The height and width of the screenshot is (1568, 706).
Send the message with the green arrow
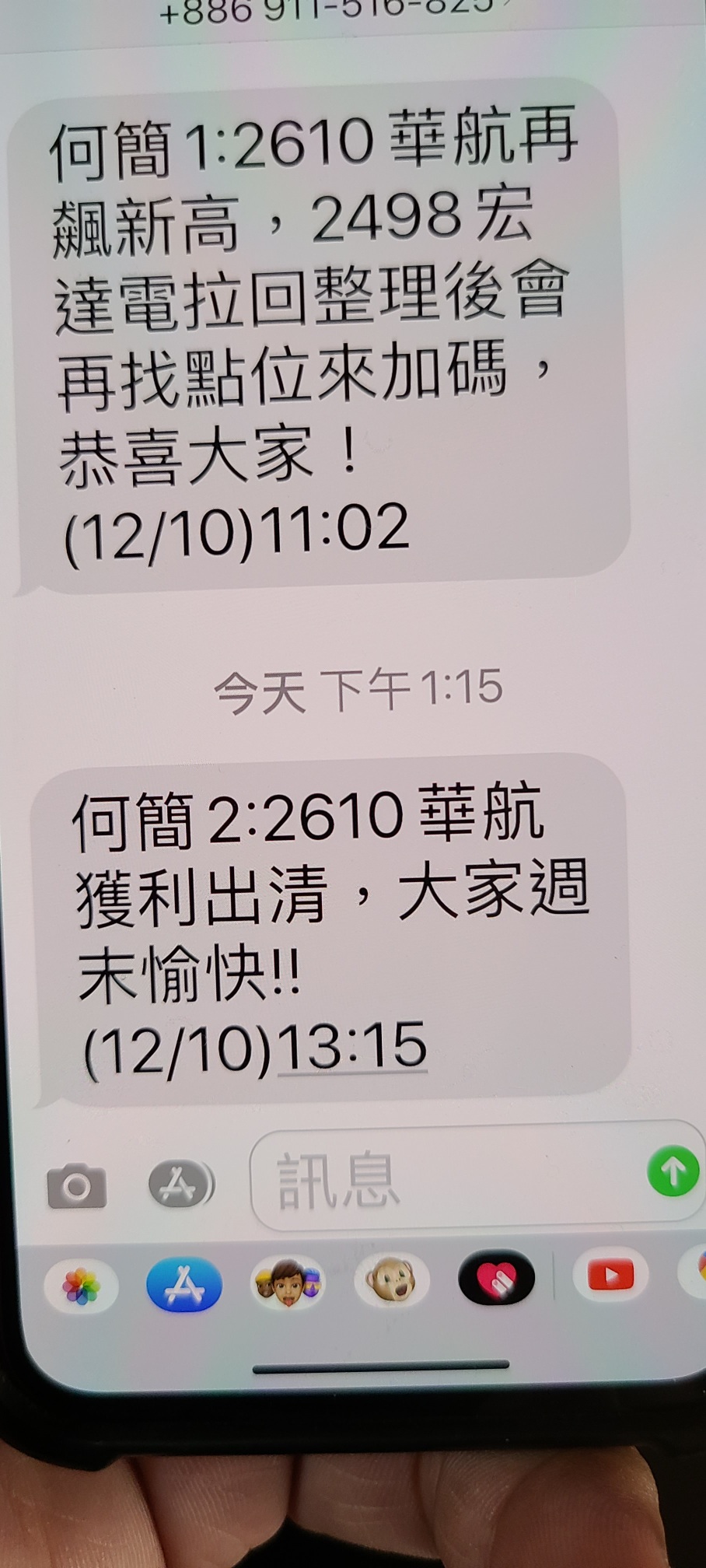[x=673, y=1171]
